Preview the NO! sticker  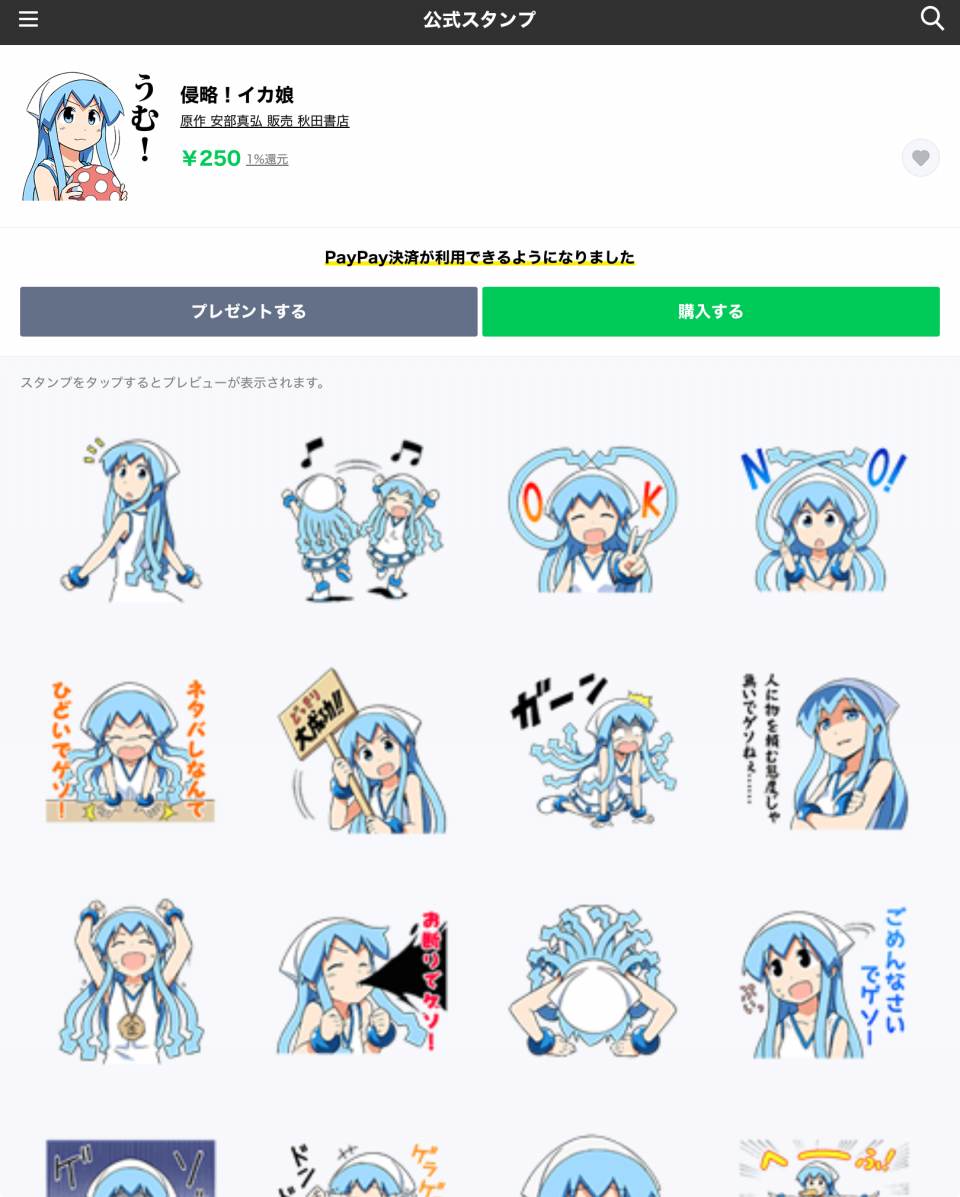click(822, 520)
